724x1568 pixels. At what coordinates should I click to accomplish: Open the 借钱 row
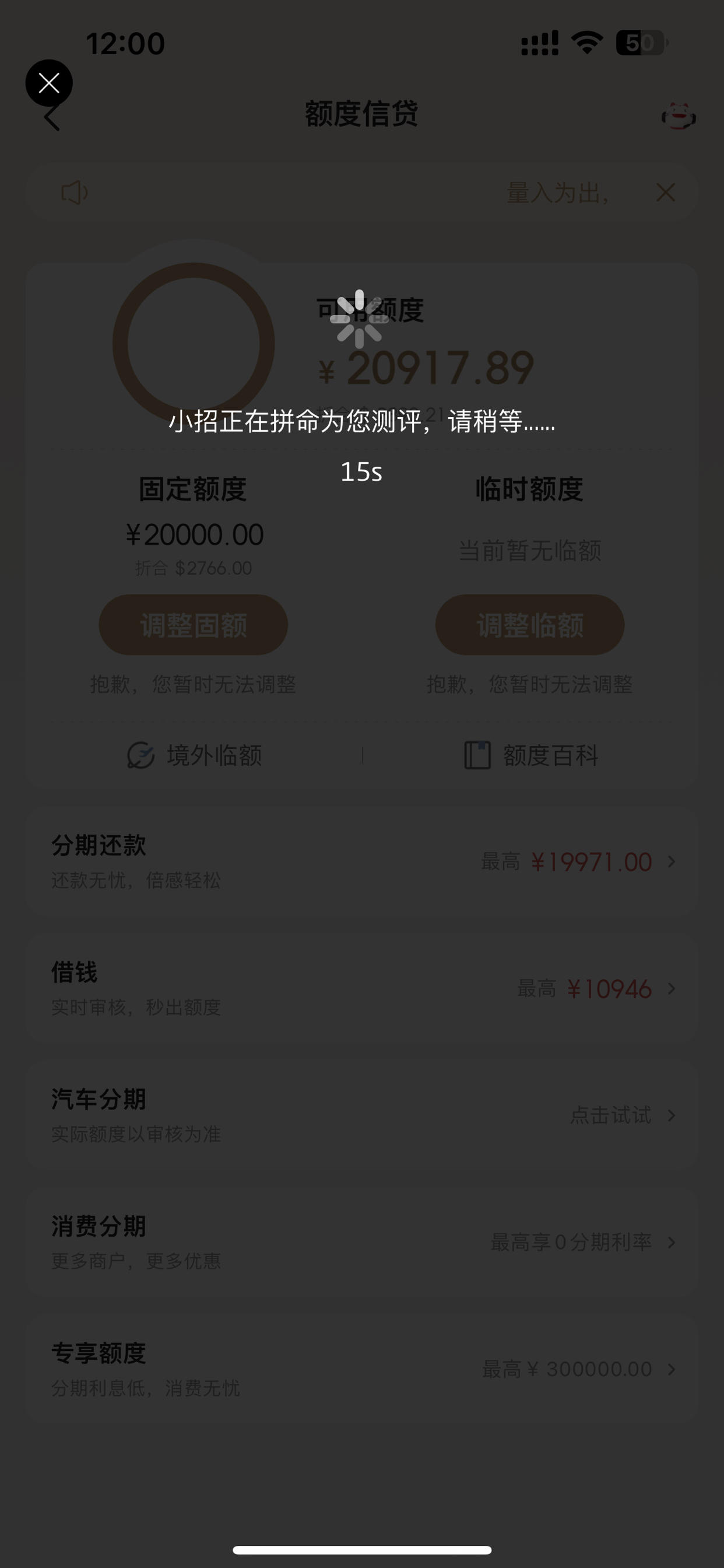(362, 989)
